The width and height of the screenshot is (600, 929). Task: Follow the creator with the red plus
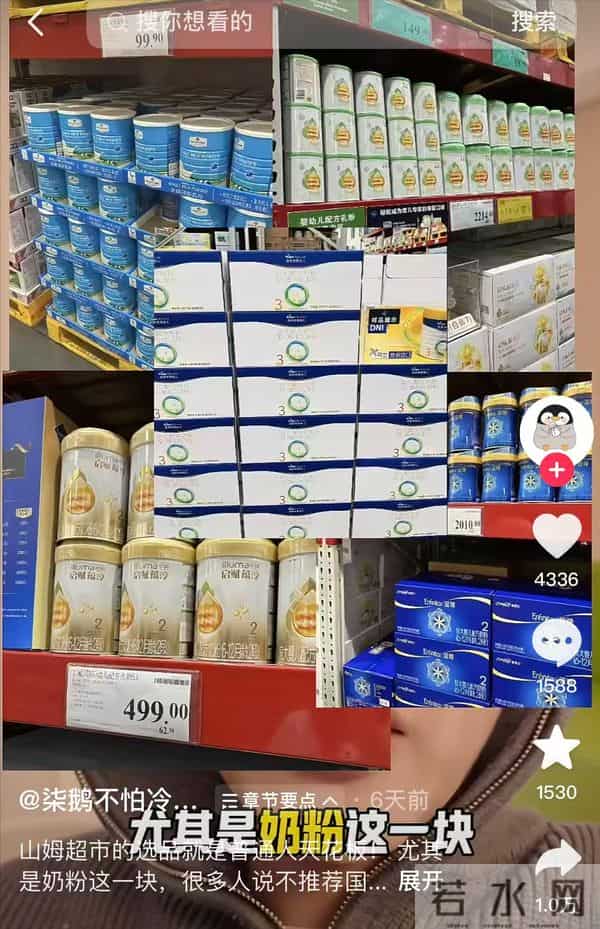coord(557,469)
